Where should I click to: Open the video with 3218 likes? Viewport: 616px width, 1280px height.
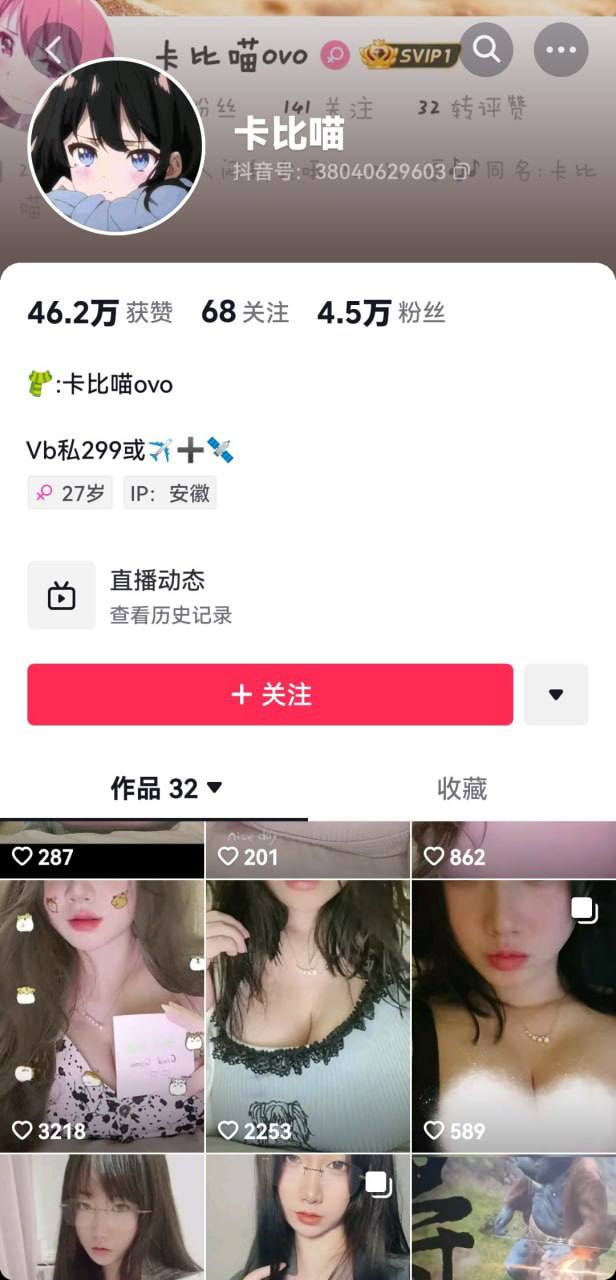pos(102,1015)
